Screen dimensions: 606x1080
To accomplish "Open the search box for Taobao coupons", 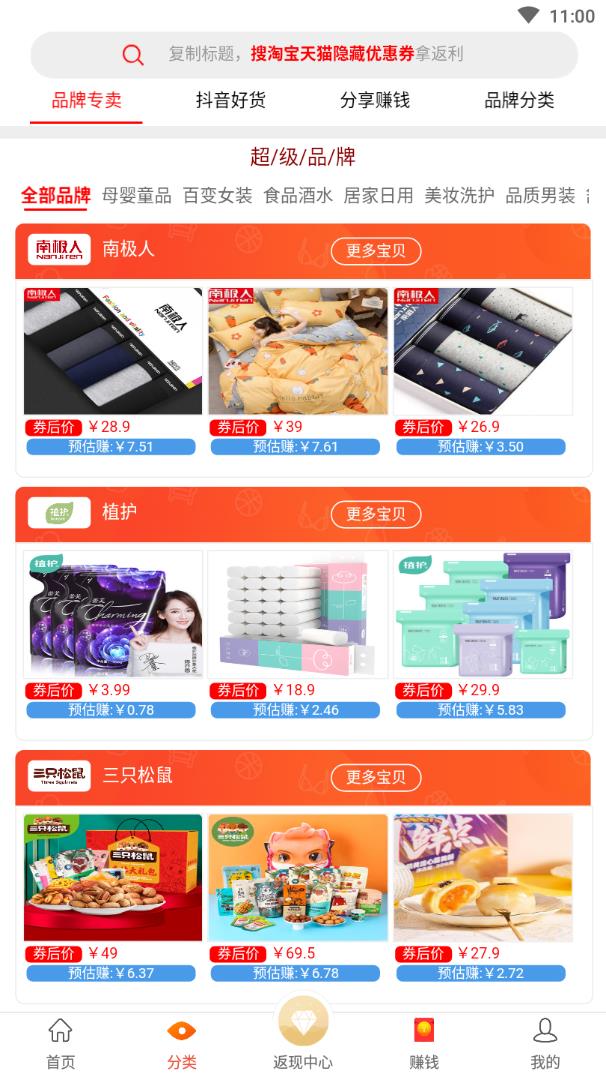I will coord(303,54).
